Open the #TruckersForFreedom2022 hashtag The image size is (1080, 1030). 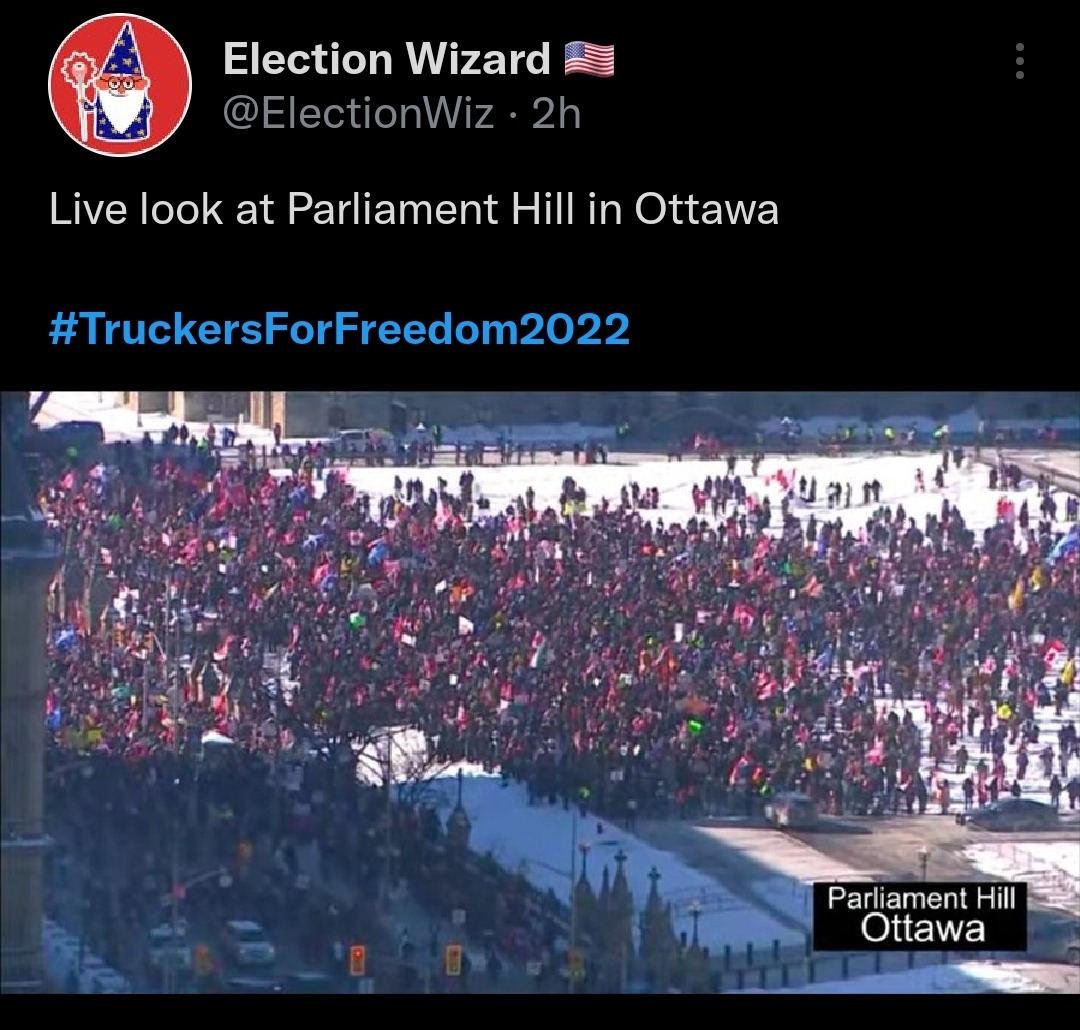click(x=339, y=328)
